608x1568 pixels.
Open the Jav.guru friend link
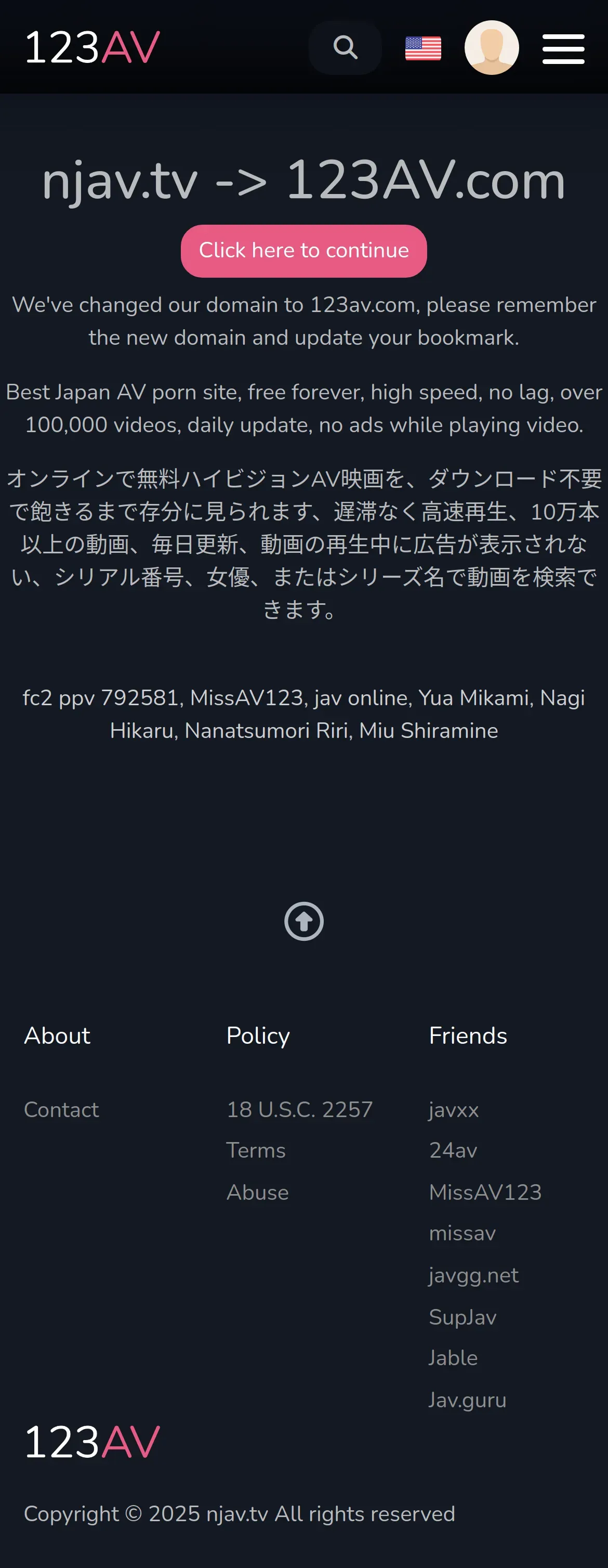coord(467,1399)
